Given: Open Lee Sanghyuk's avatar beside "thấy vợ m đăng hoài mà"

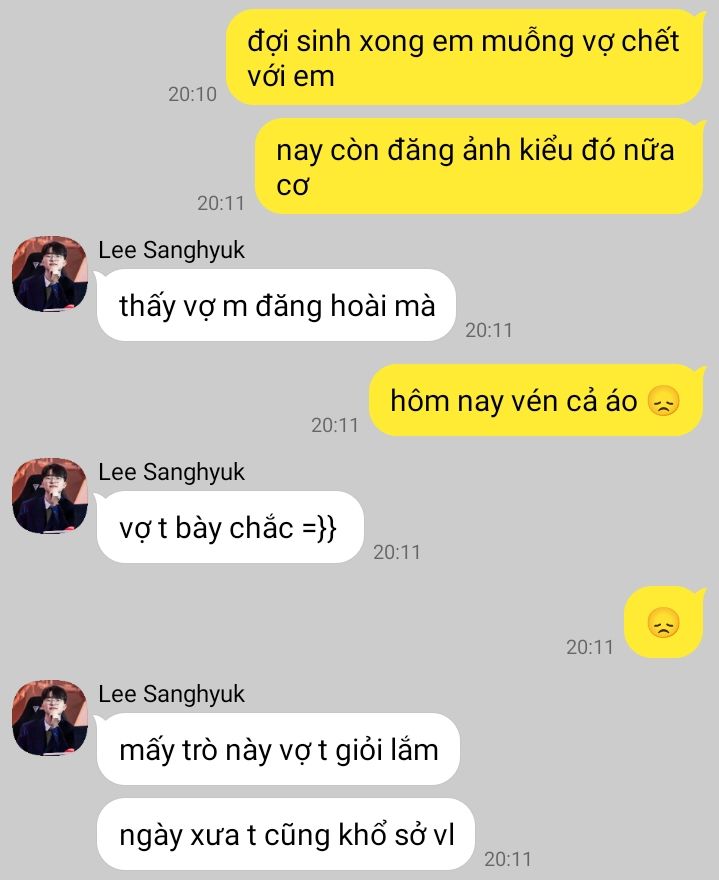Looking at the screenshot, I should tap(50, 274).
